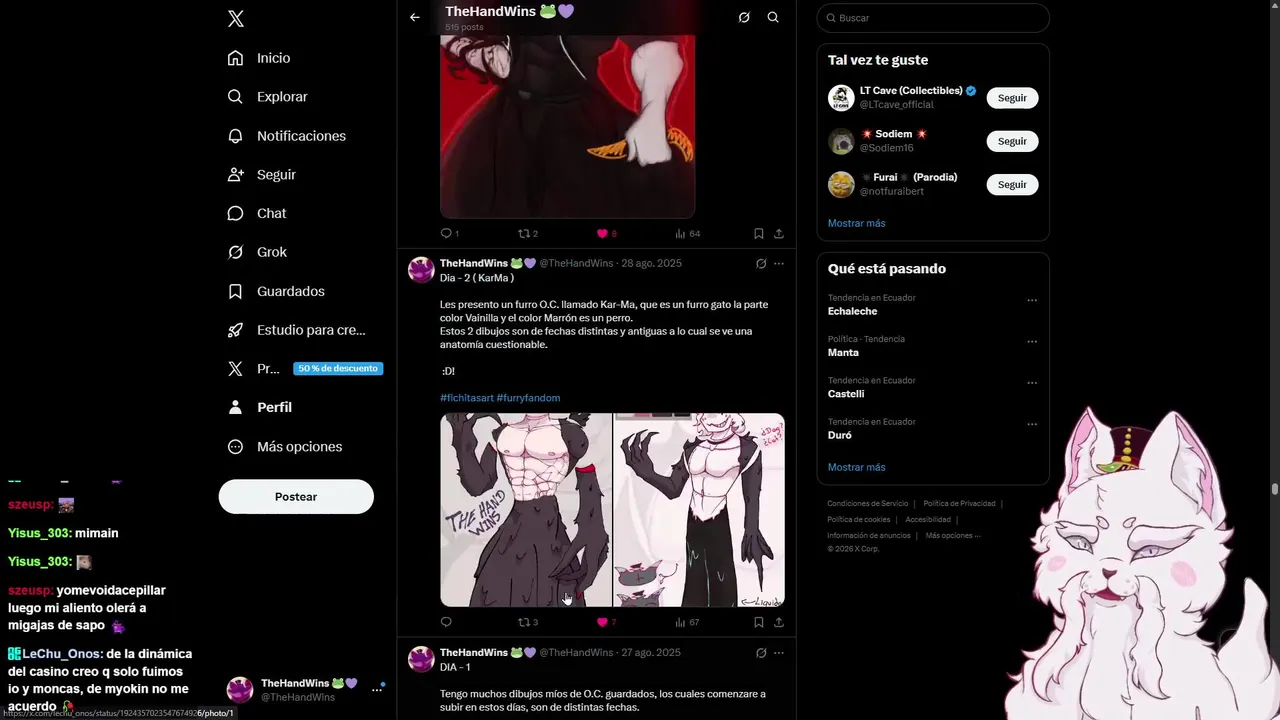Follow LT Cave (Collectibles)
Screen dimensions: 1280x720
pos(1012,98)
